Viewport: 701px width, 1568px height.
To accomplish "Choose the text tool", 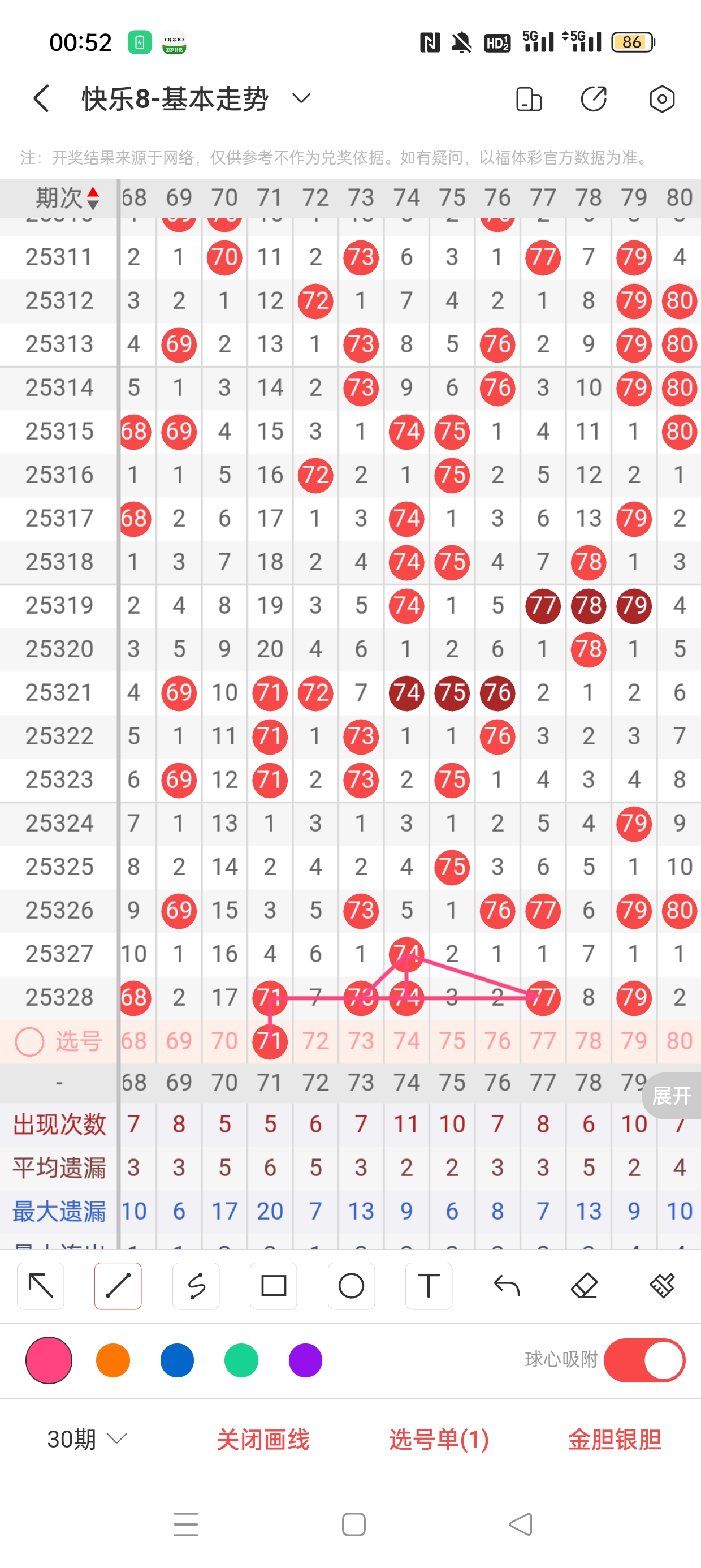I will (429, 1286).
